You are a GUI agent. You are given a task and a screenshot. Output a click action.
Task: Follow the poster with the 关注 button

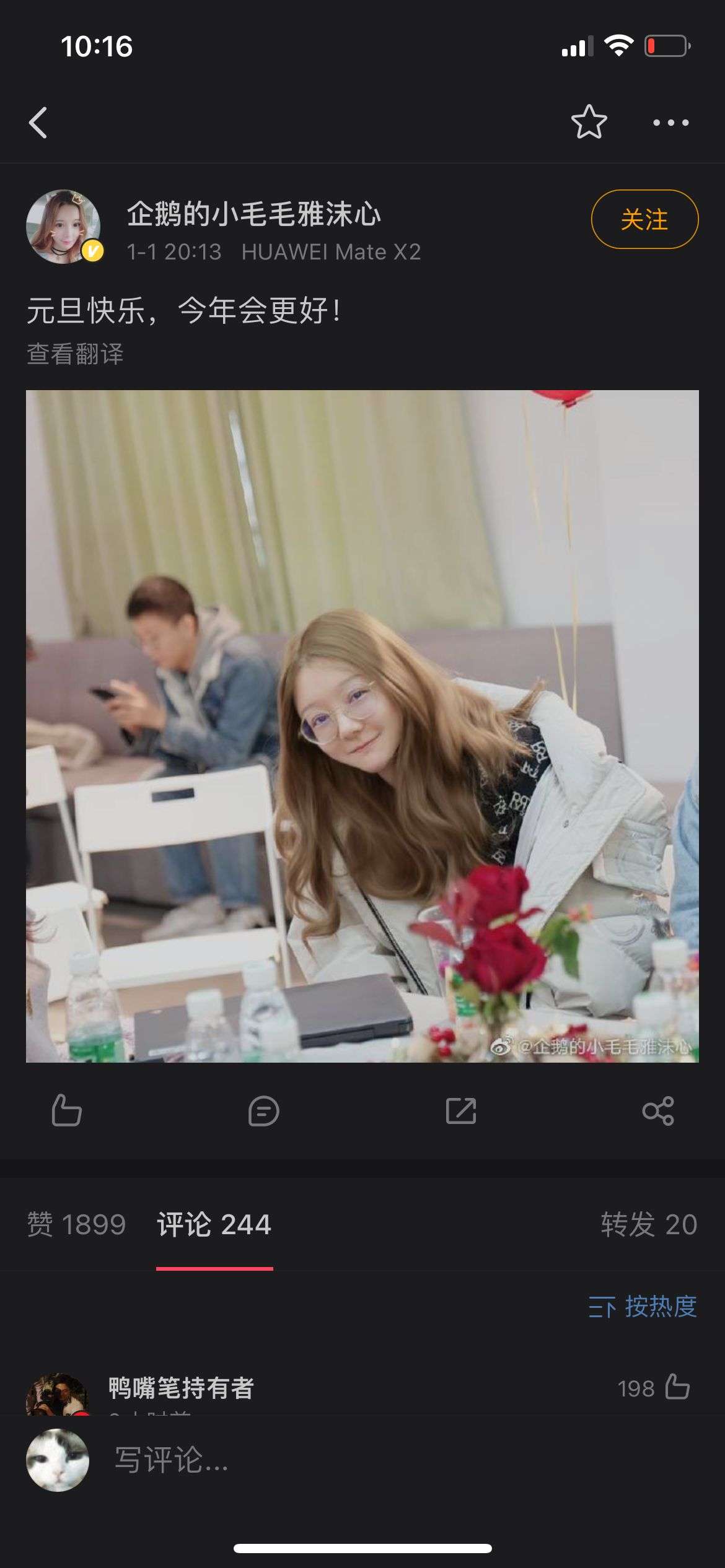(644, 220)
